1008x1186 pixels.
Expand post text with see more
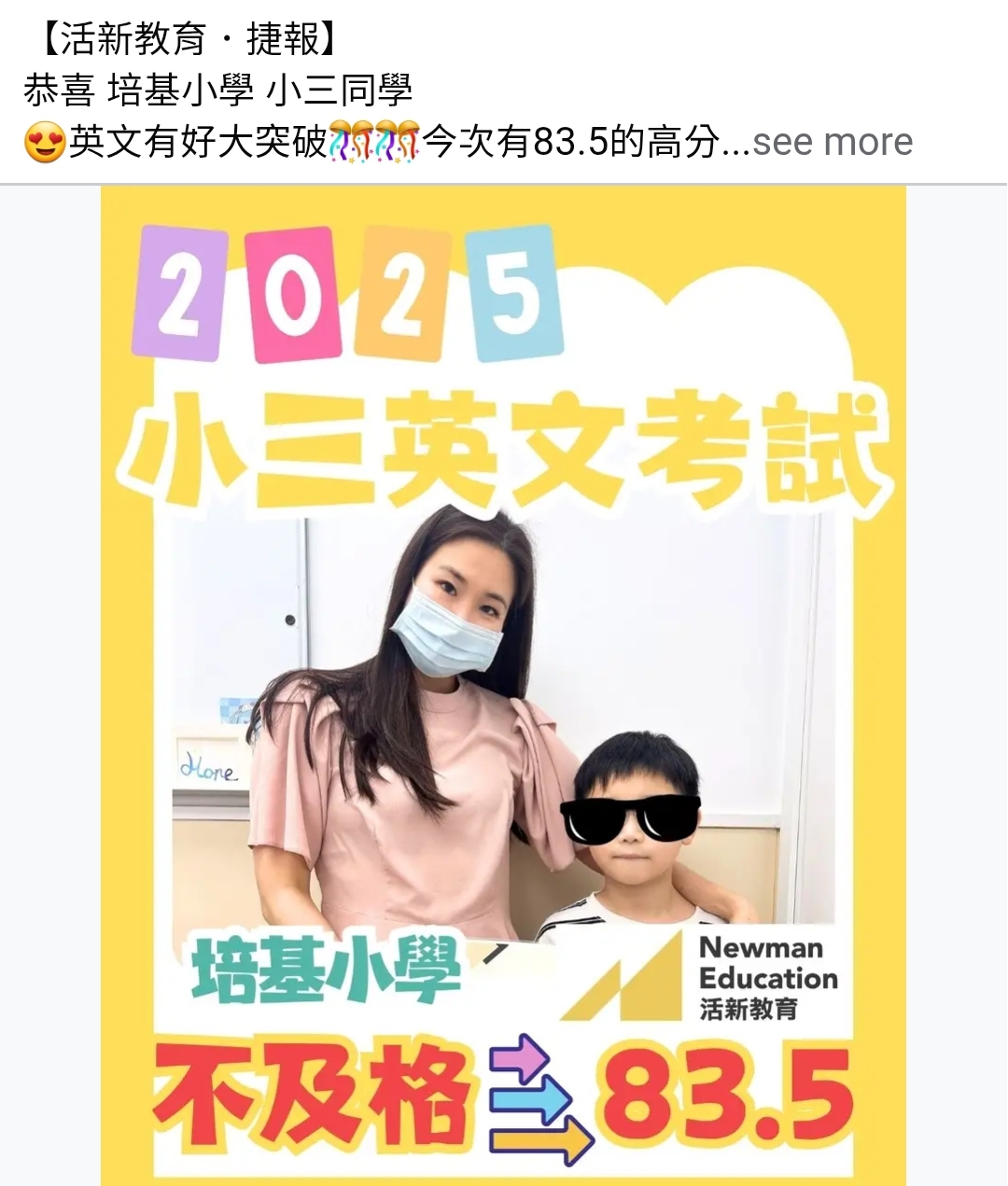coord(832,142)
